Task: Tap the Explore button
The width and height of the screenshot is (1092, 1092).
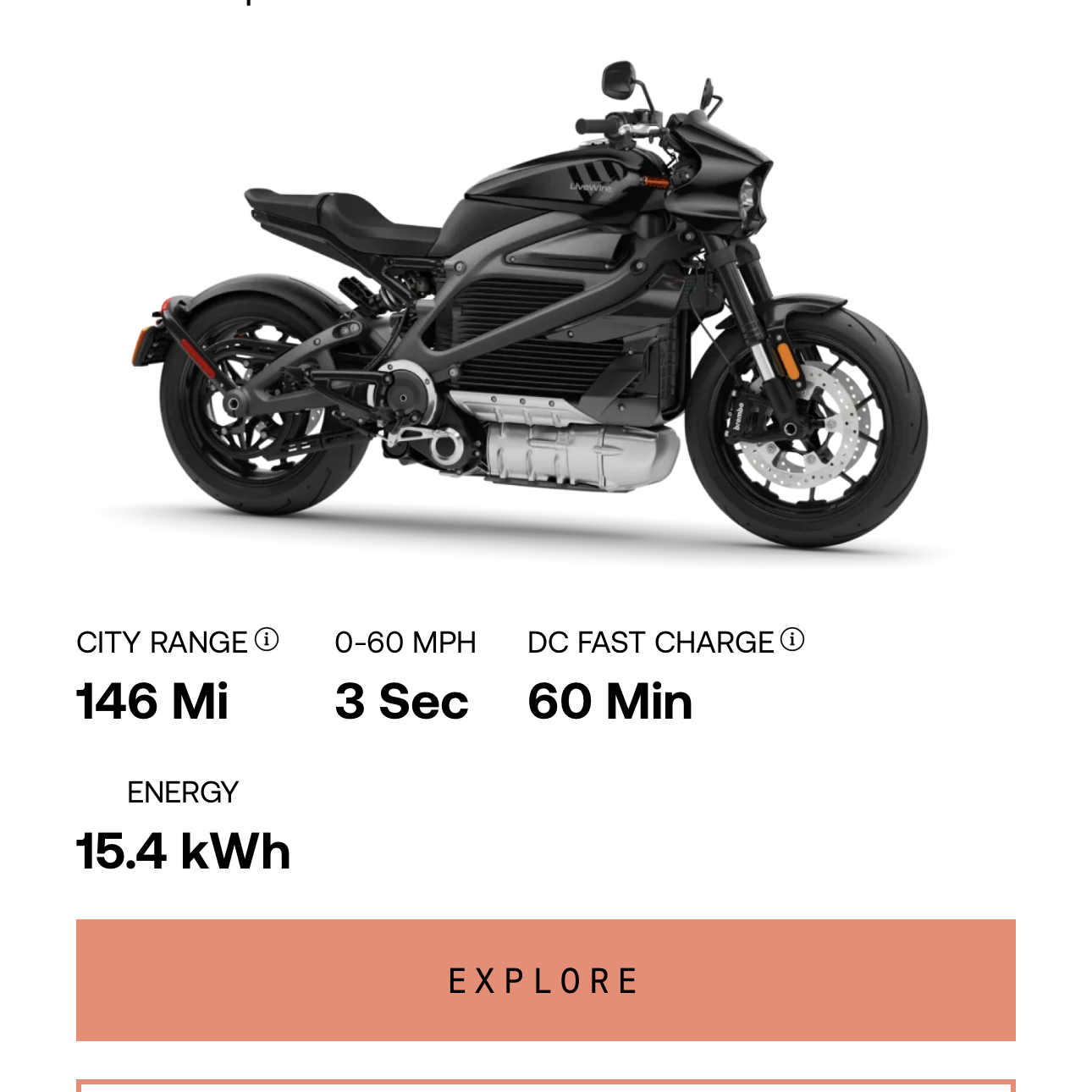Action: [x=545, y=979]
